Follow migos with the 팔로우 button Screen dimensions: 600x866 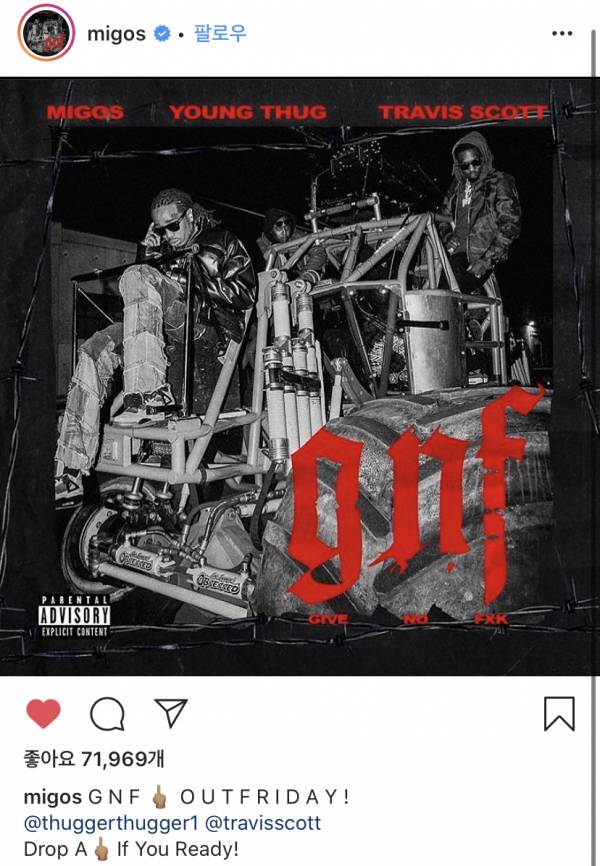218,34
